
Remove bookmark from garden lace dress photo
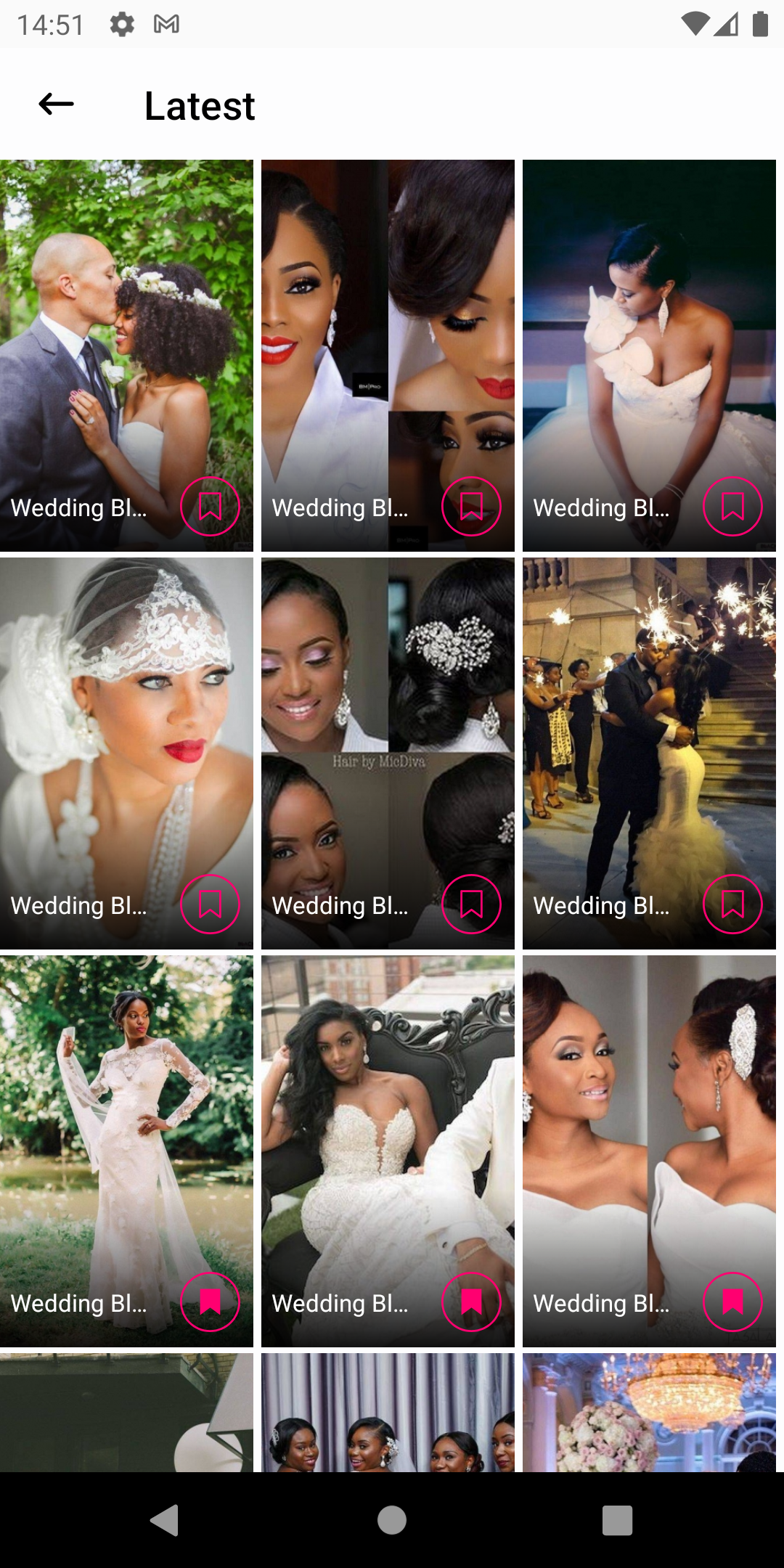(210, 1302)
